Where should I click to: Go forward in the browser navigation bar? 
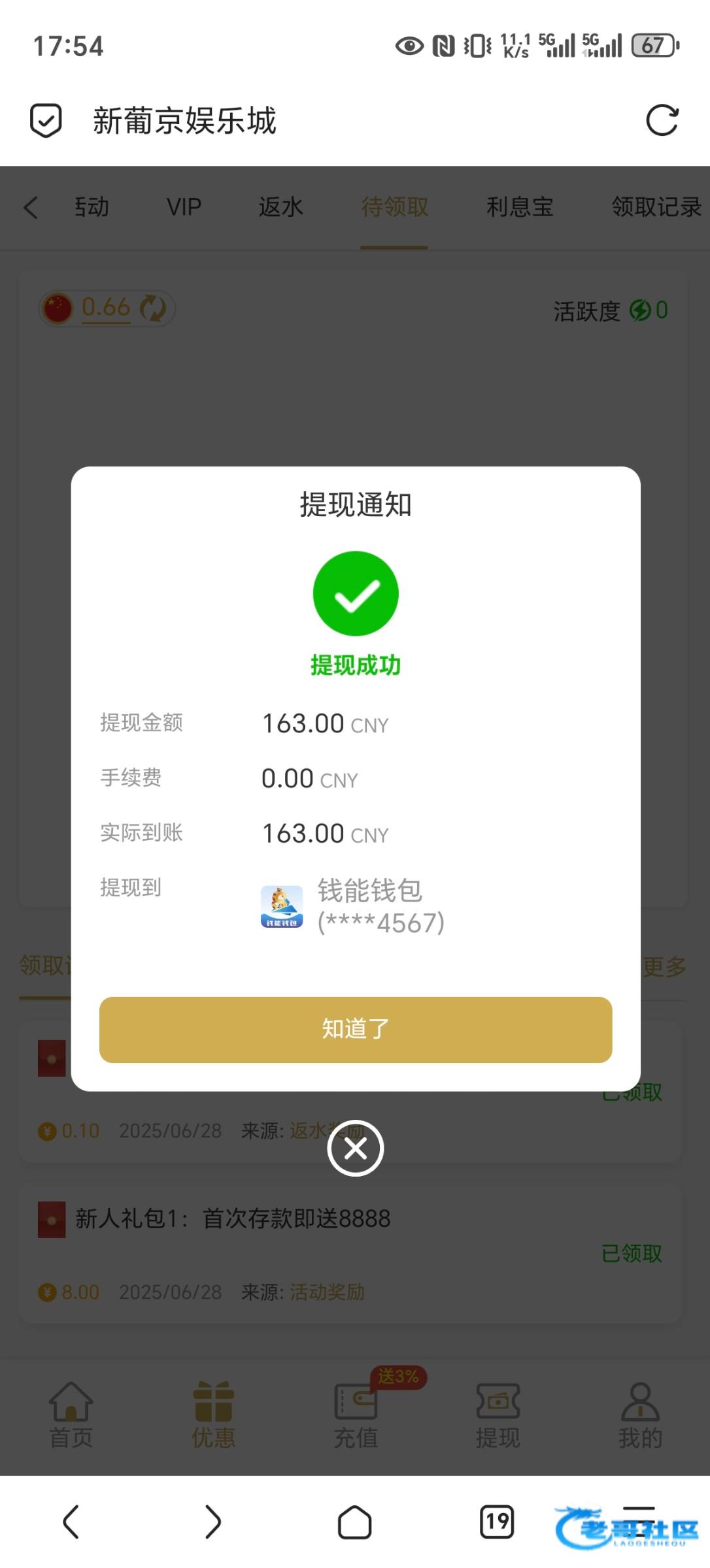[213, 1522]
